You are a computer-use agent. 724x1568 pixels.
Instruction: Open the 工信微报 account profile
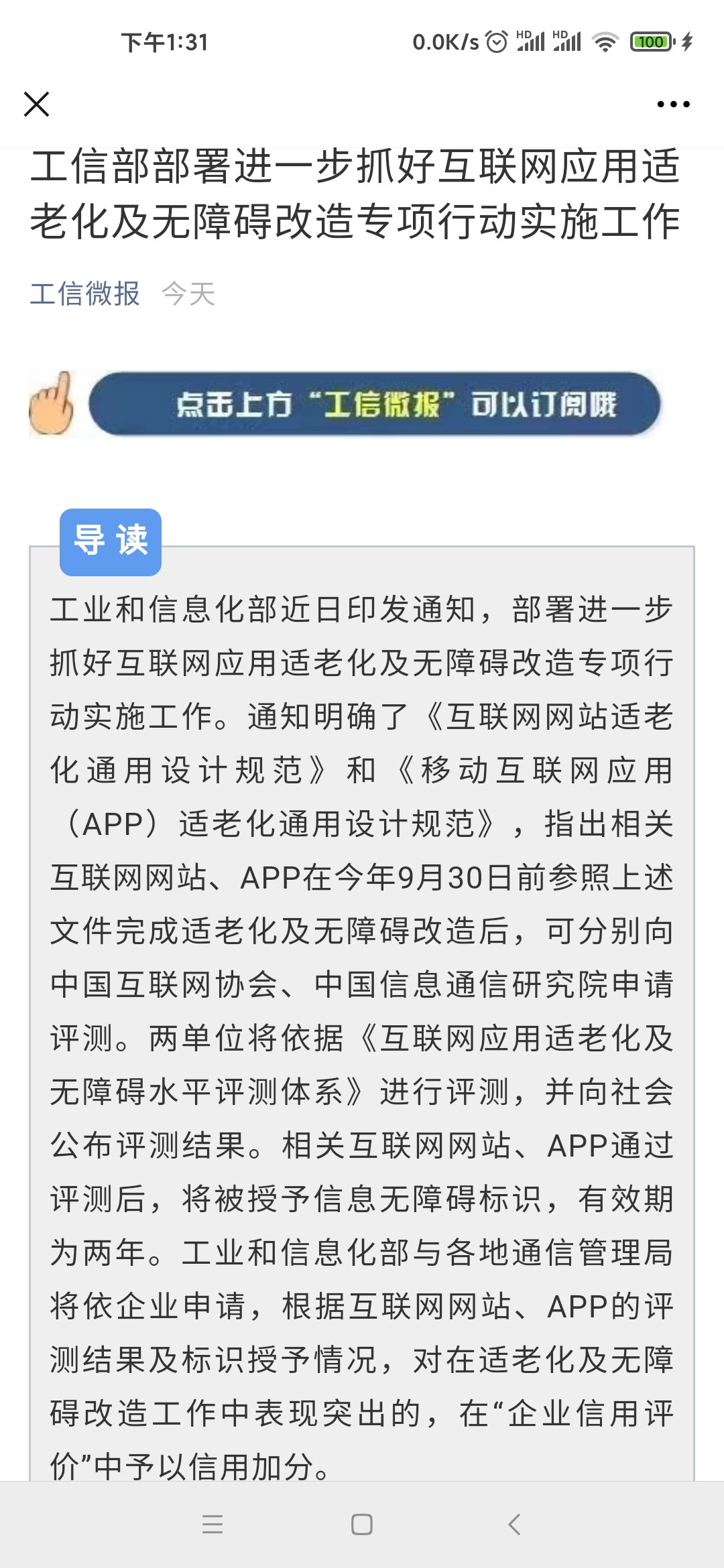[x=85, y=294]
